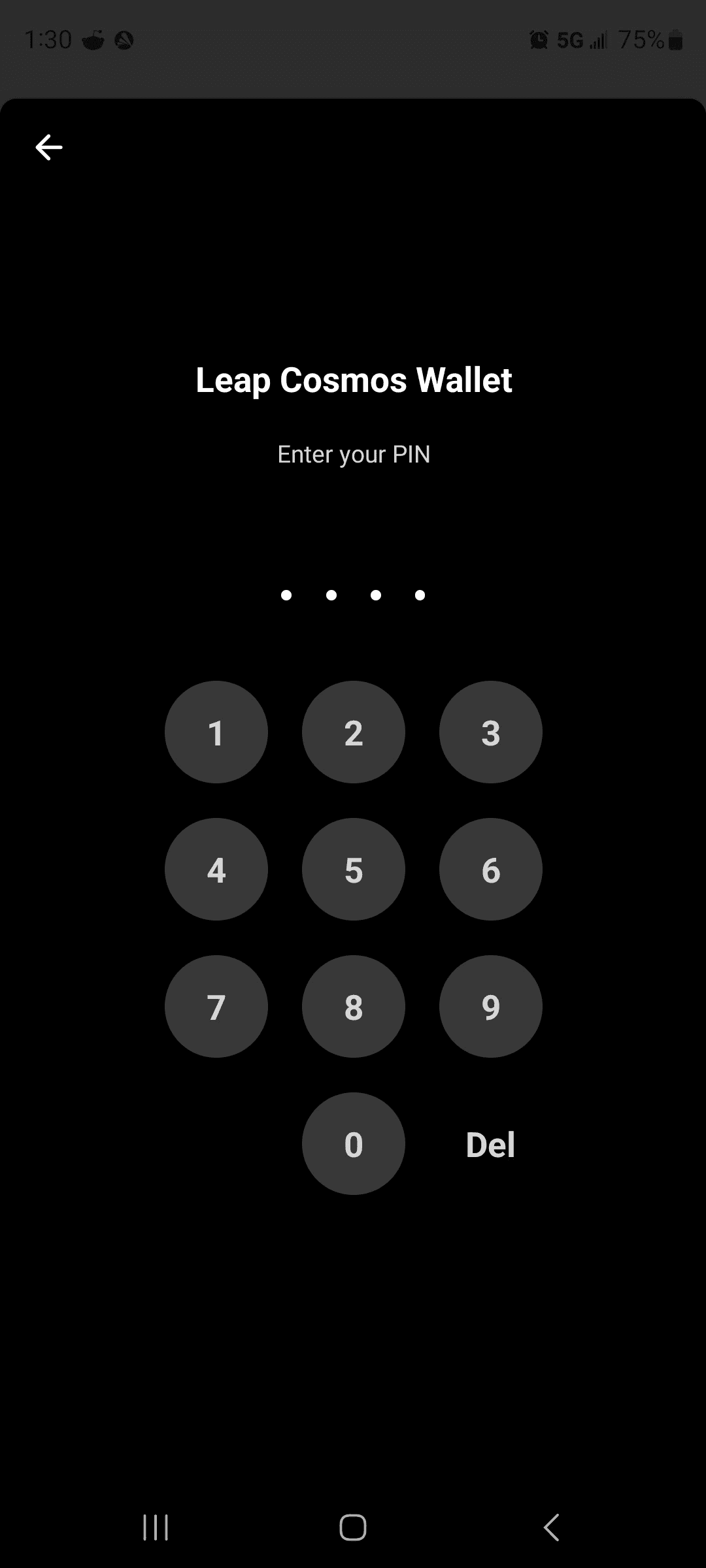Select digit 6 on the keypad
706x1568 pixels.
490,870
